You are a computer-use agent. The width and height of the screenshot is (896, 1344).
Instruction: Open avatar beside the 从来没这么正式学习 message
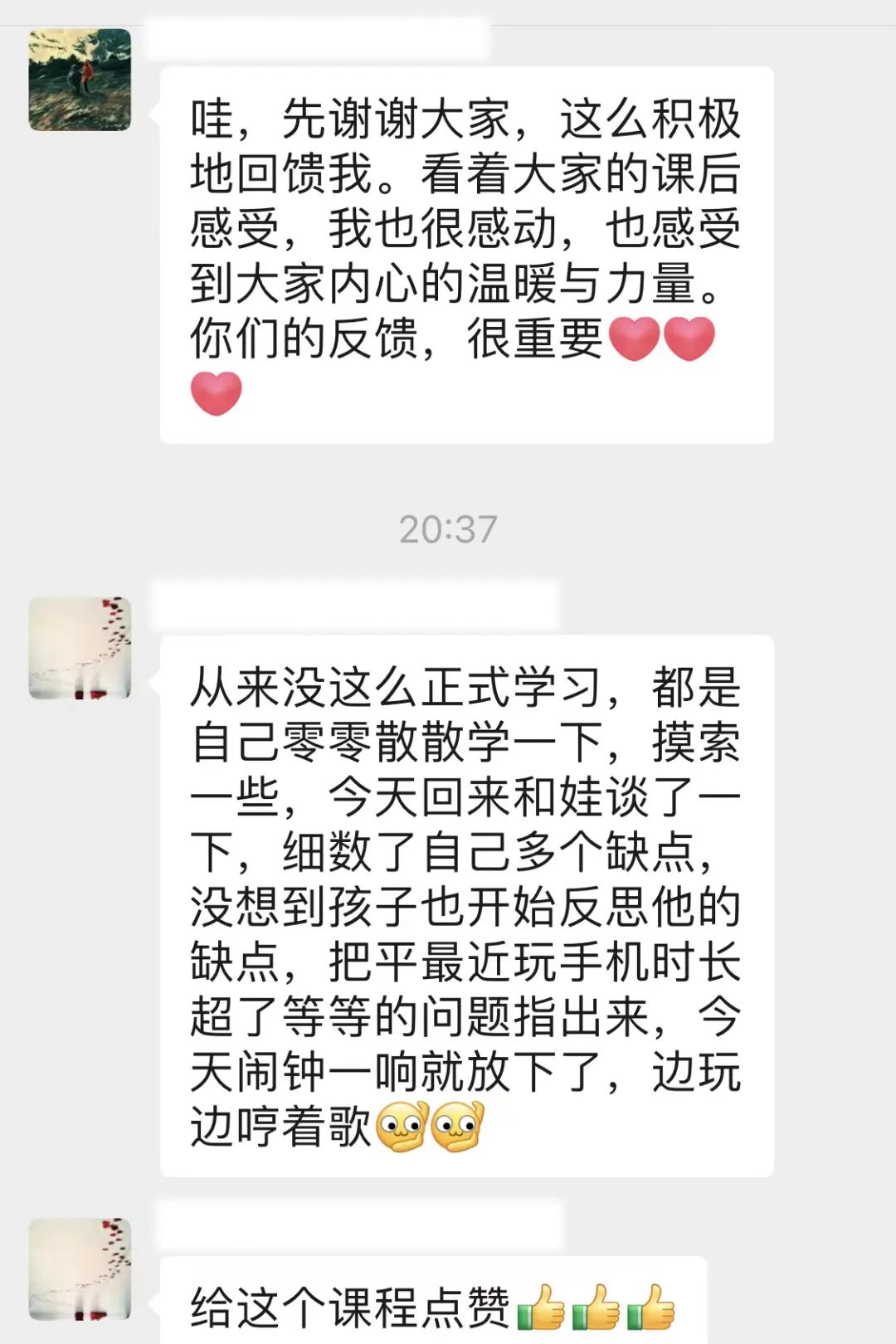click(x=80, y=648)
